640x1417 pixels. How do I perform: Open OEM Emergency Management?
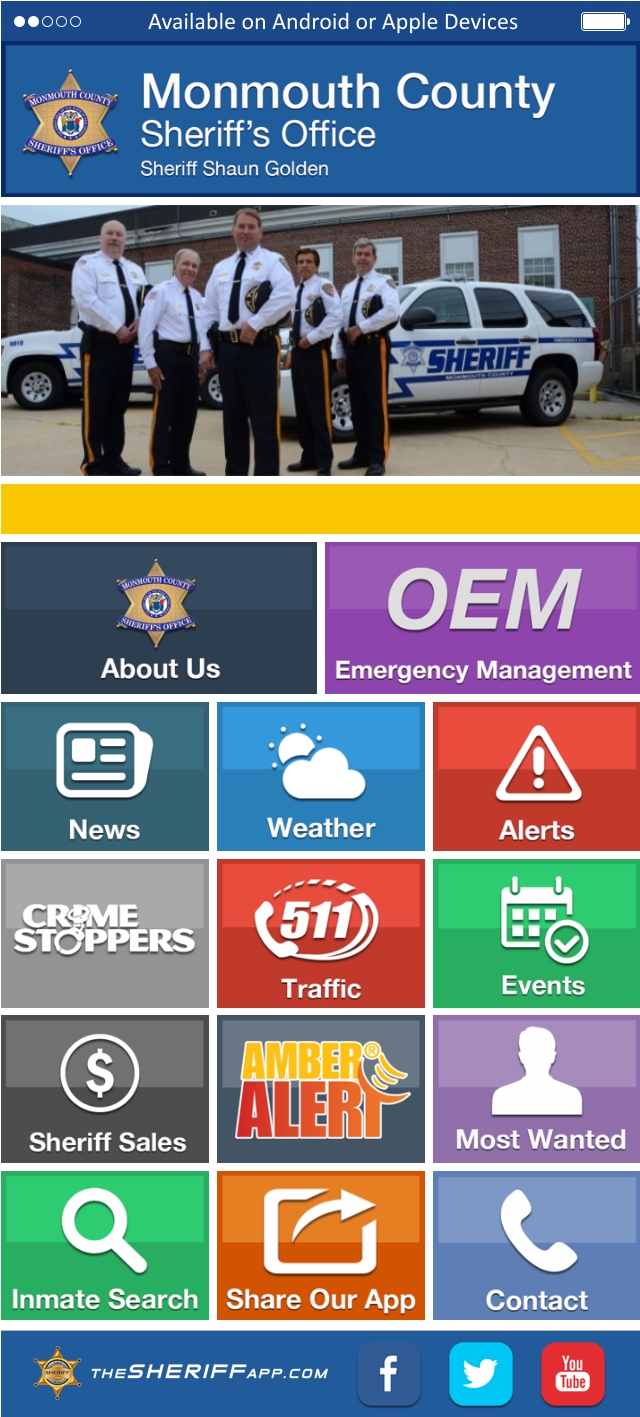click(x=482, y=618)
